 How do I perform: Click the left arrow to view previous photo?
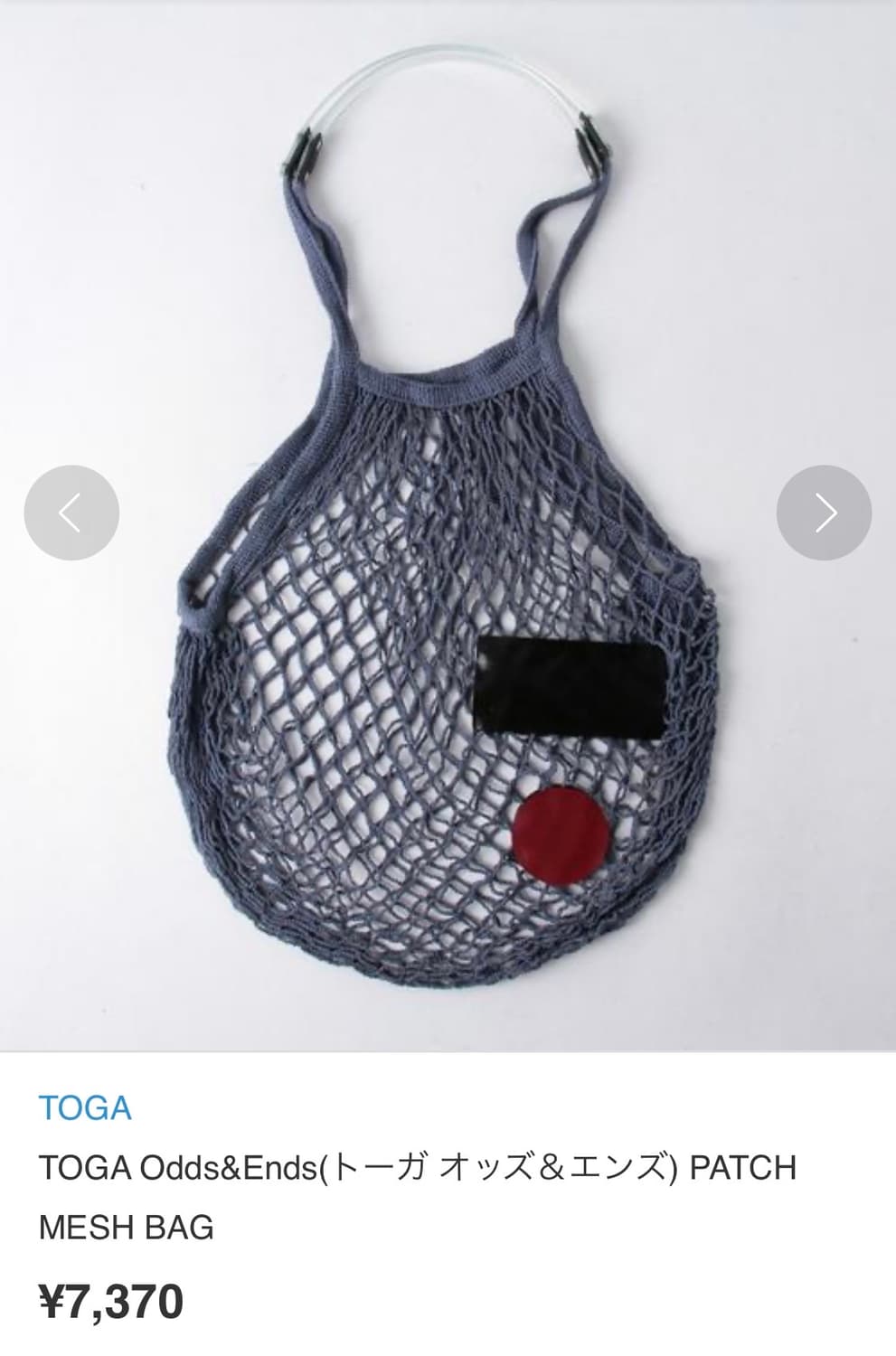(x=71, y=512)
